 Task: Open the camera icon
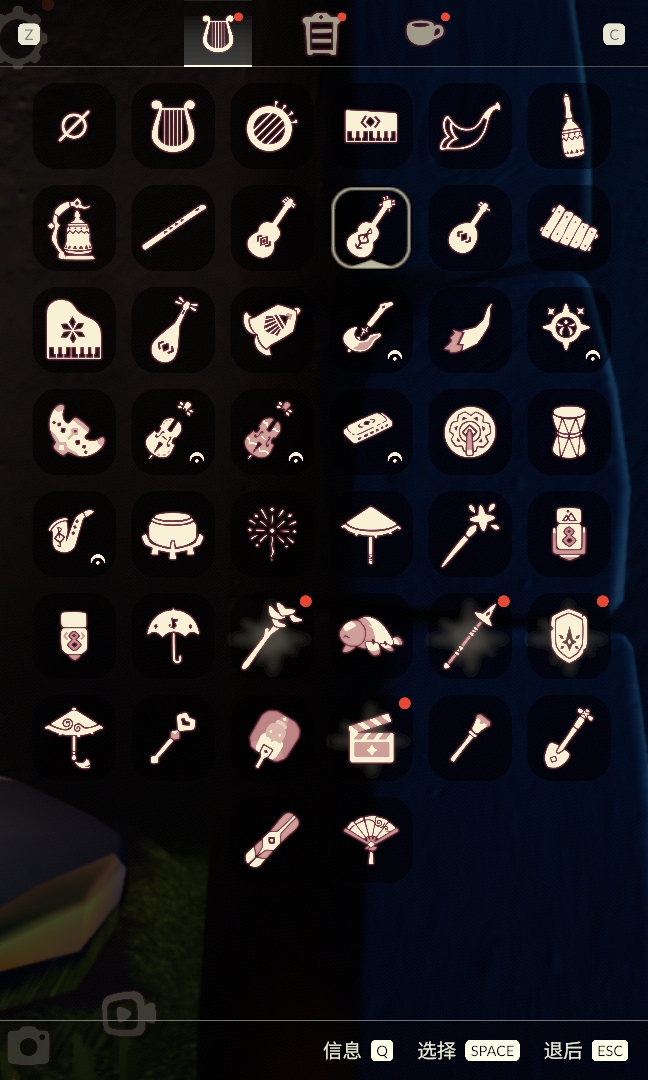(x=28, y=1047)
